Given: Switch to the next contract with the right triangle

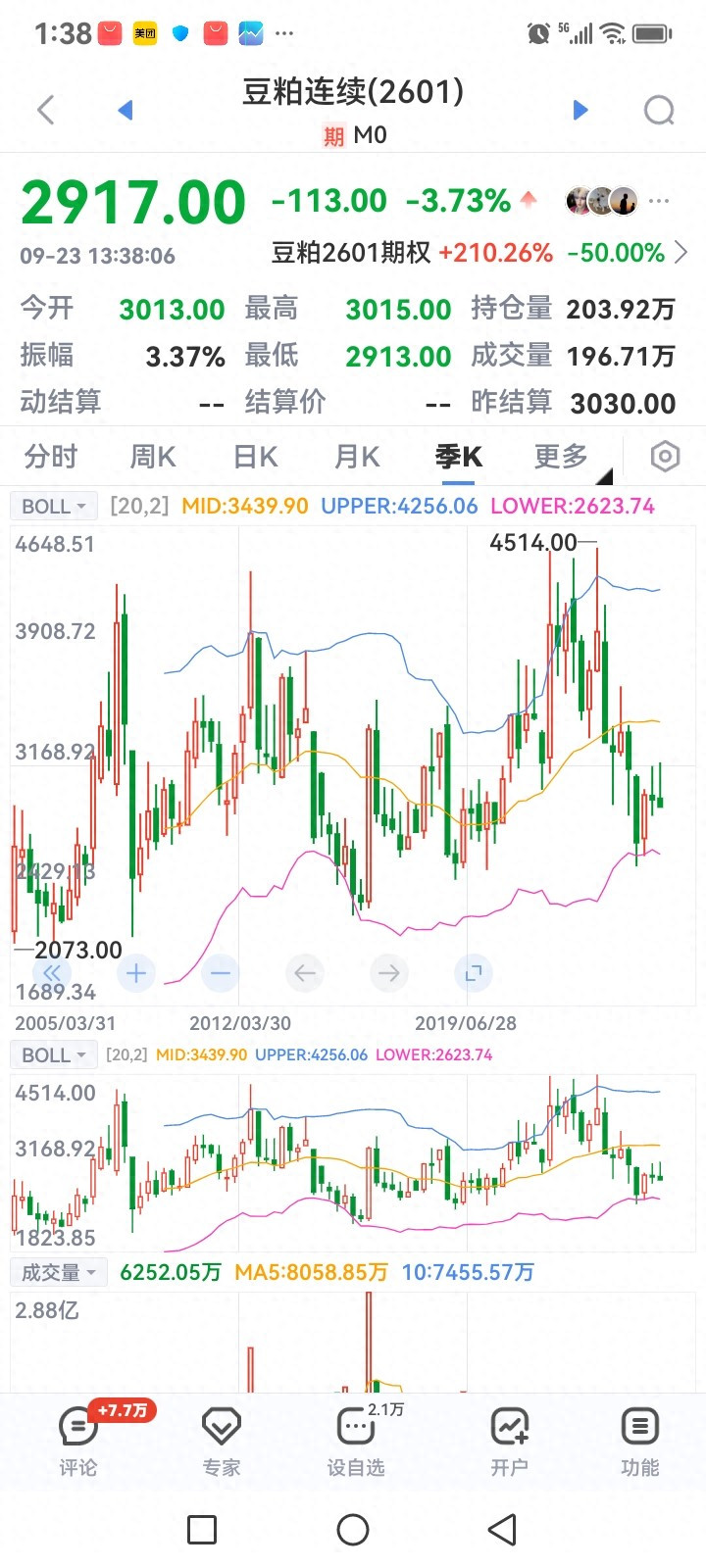Looking at the screenshot, I should point(580,110).
